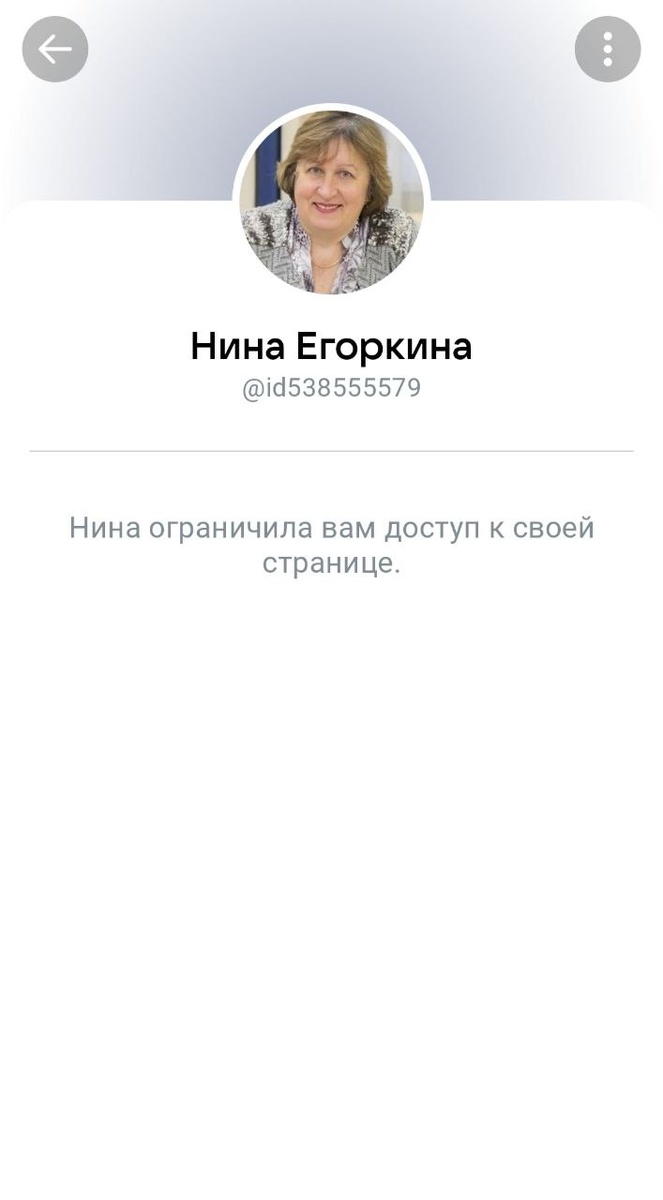The width and height of the screenshot is (663, 1200).
Task: Go back using the arrow button
Action: click(55, 49)
